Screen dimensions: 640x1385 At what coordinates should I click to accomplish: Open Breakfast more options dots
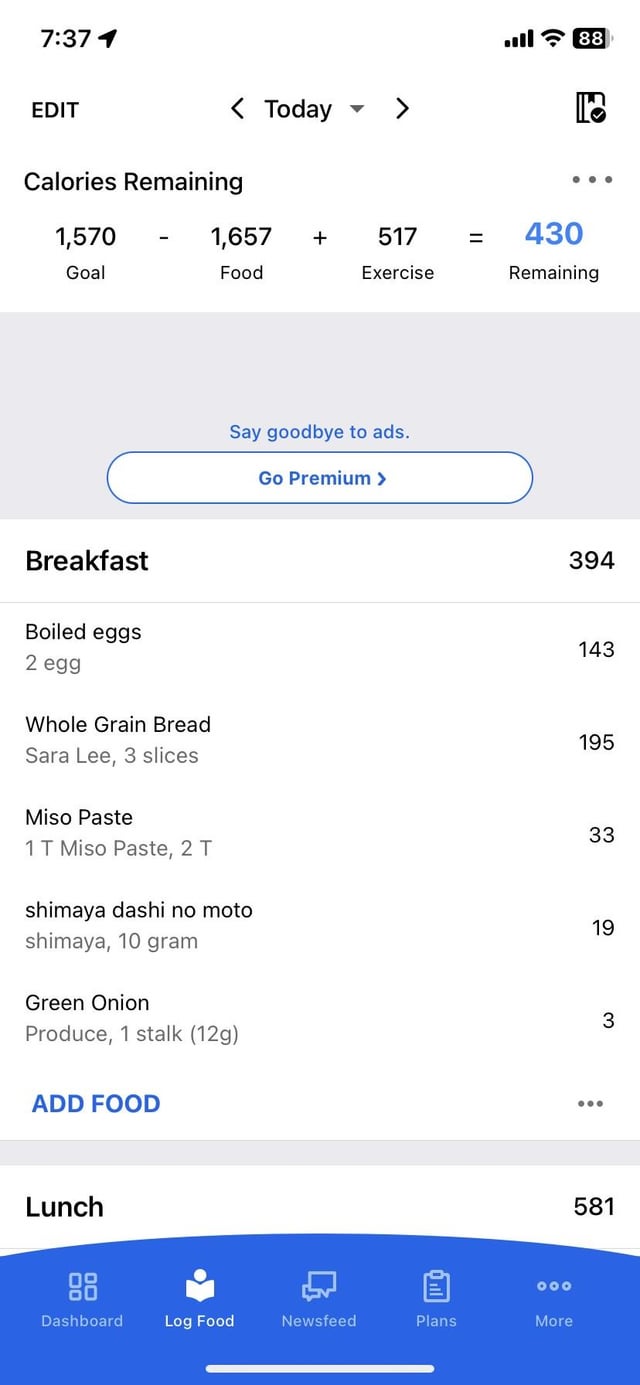pos(590,1104)
